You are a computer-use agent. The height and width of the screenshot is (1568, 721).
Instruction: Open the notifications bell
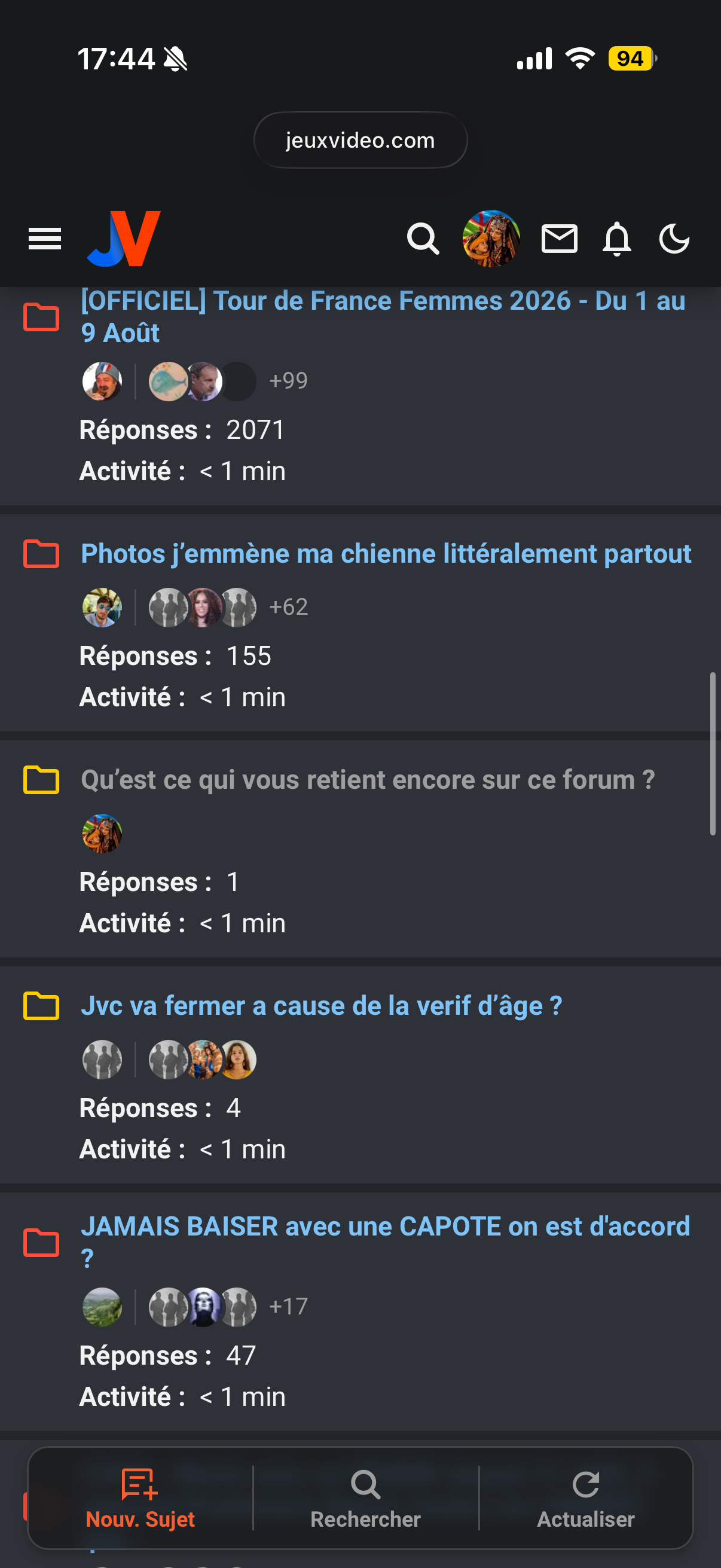pyautogui.click(x=616, y=239)
